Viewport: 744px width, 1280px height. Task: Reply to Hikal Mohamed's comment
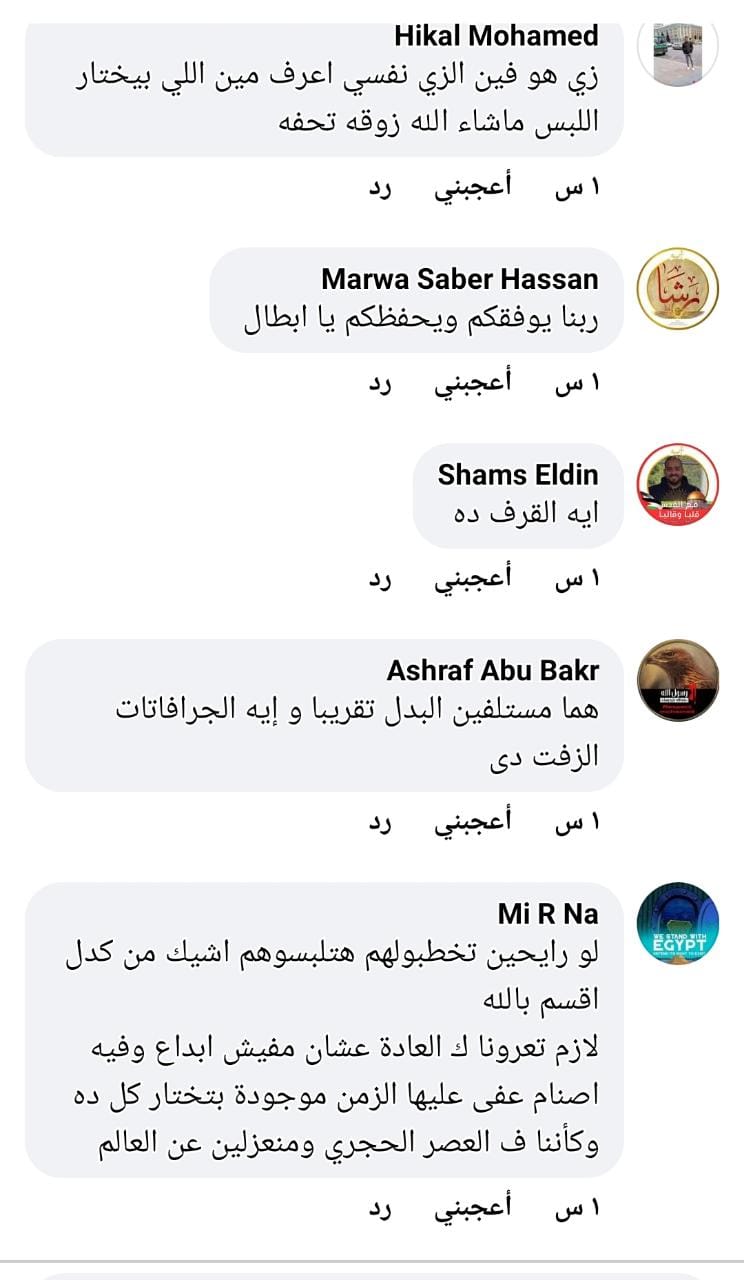pos(380,190)
